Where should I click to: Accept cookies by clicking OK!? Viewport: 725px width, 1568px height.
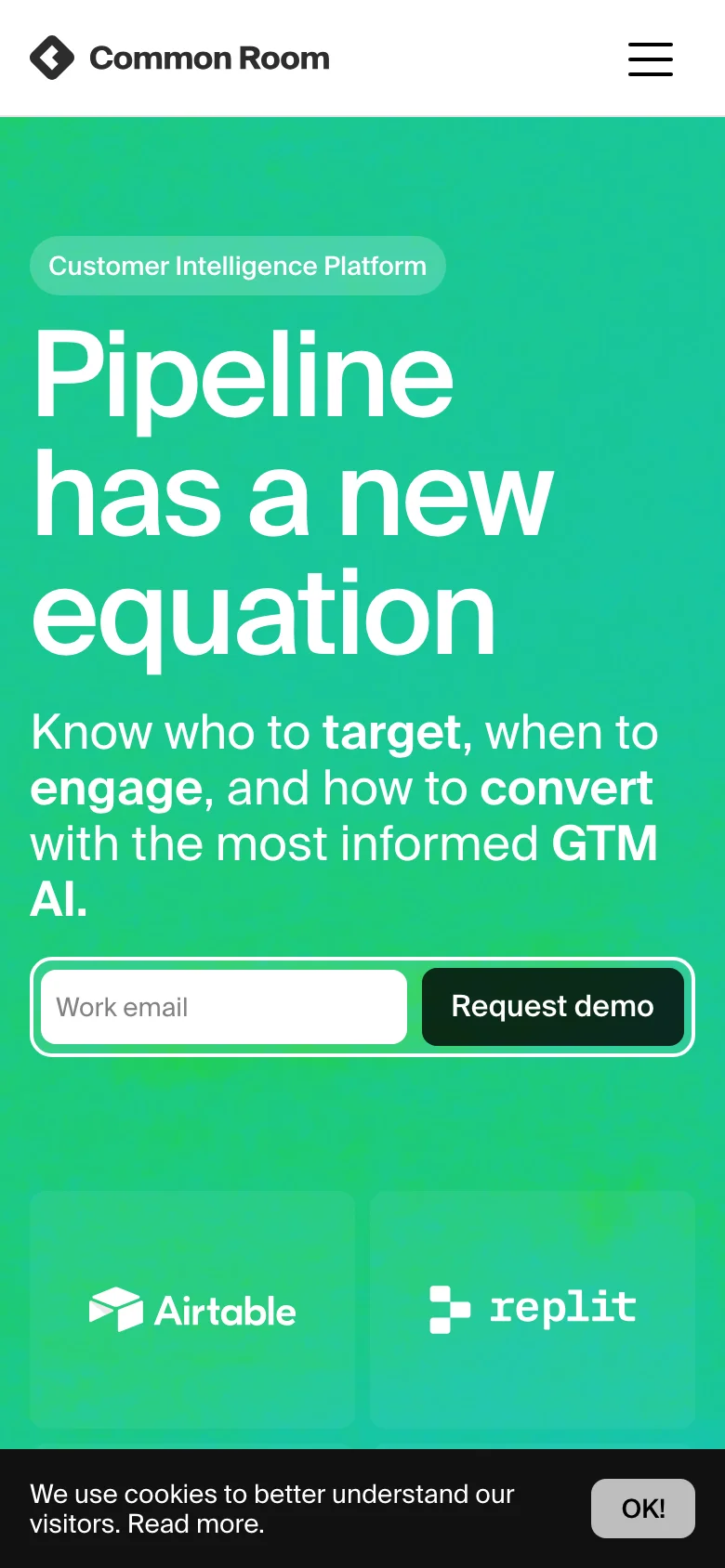tap(642, 1508)
